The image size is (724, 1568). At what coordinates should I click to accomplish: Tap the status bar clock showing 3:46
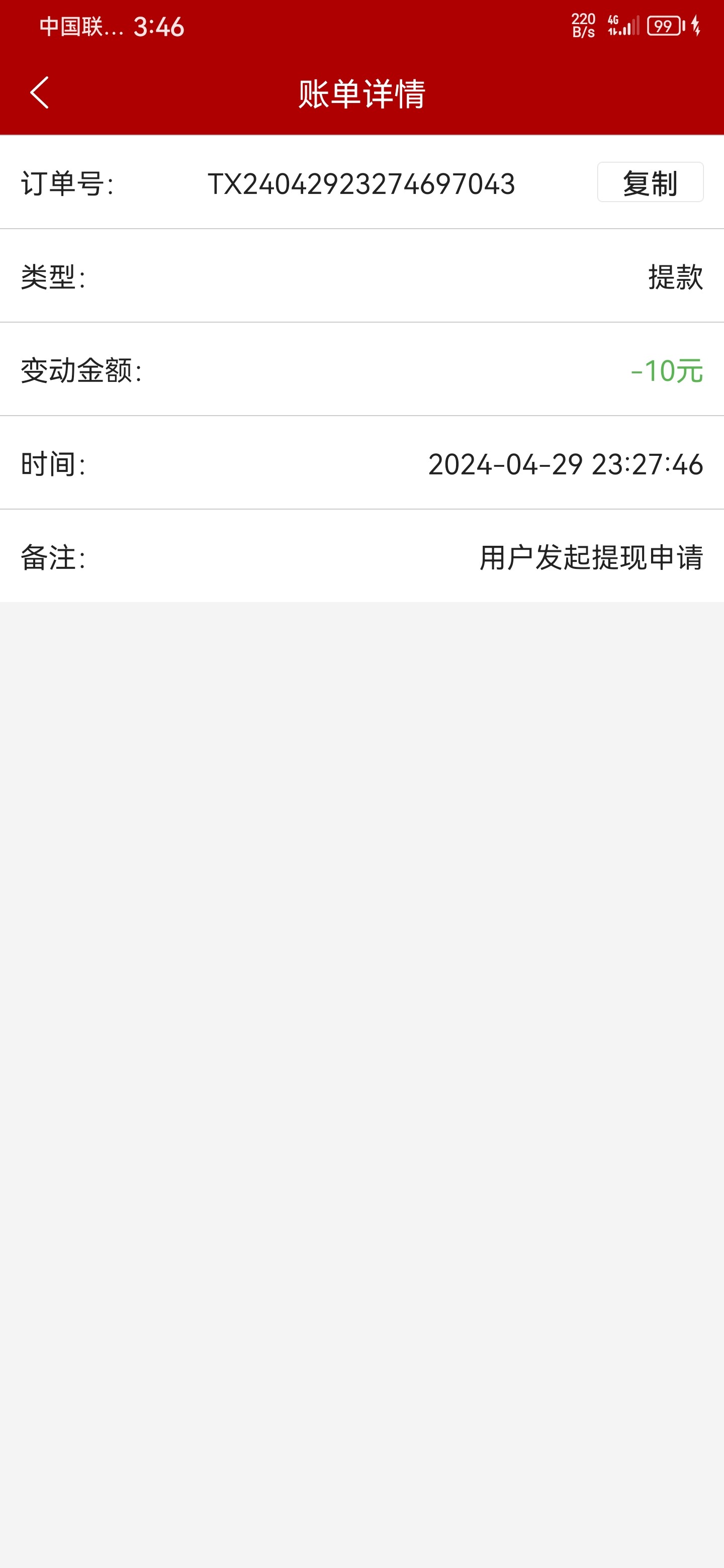(157, 26)
